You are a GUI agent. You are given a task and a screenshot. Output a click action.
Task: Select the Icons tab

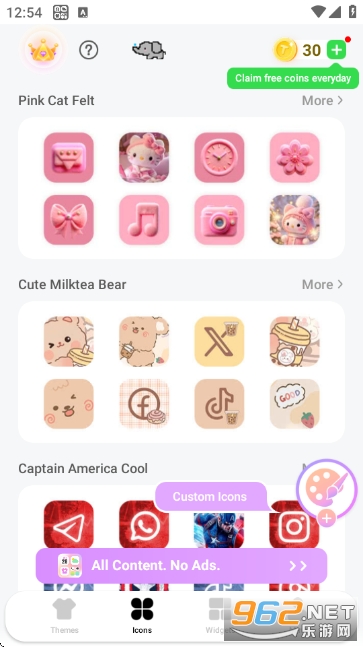click(142, 616)
